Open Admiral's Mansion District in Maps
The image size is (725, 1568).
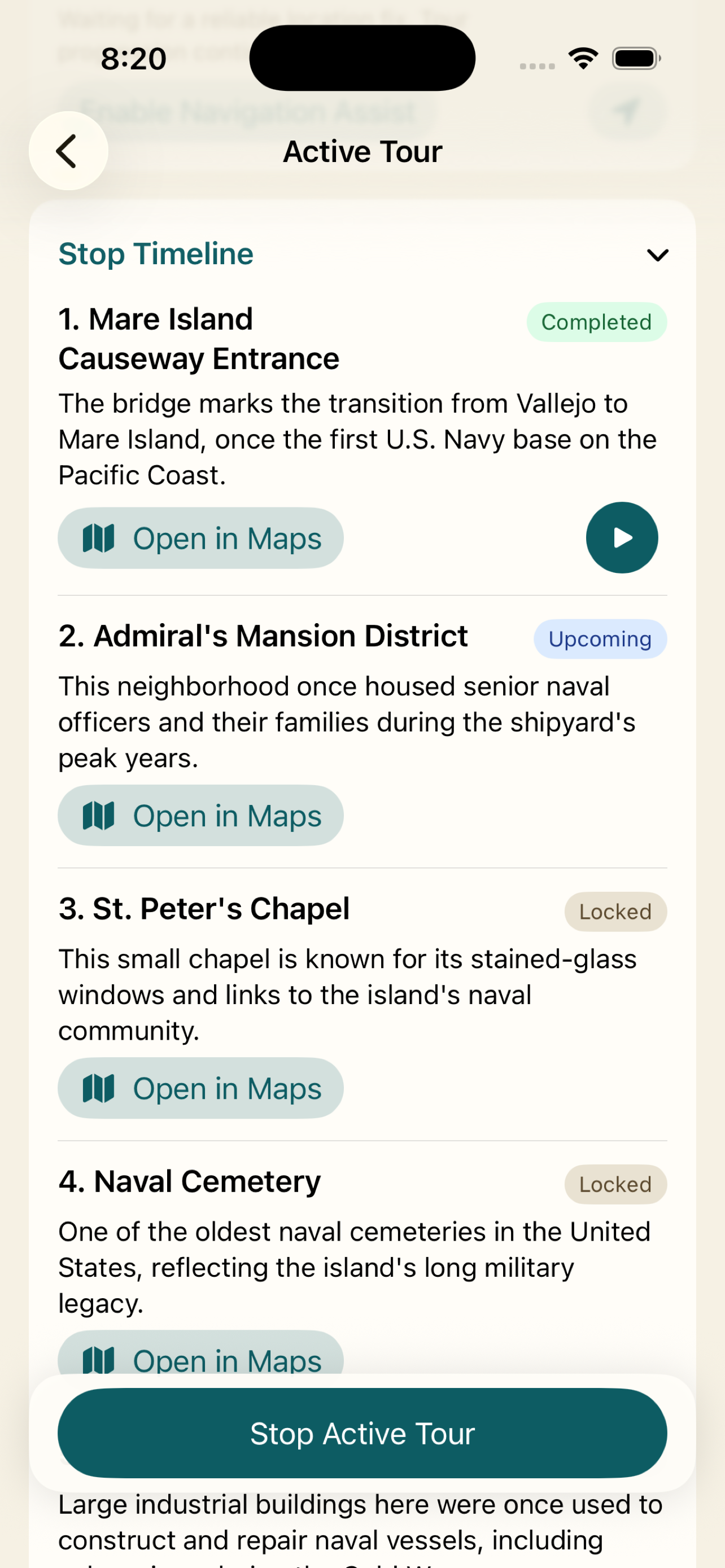point(201,815)
